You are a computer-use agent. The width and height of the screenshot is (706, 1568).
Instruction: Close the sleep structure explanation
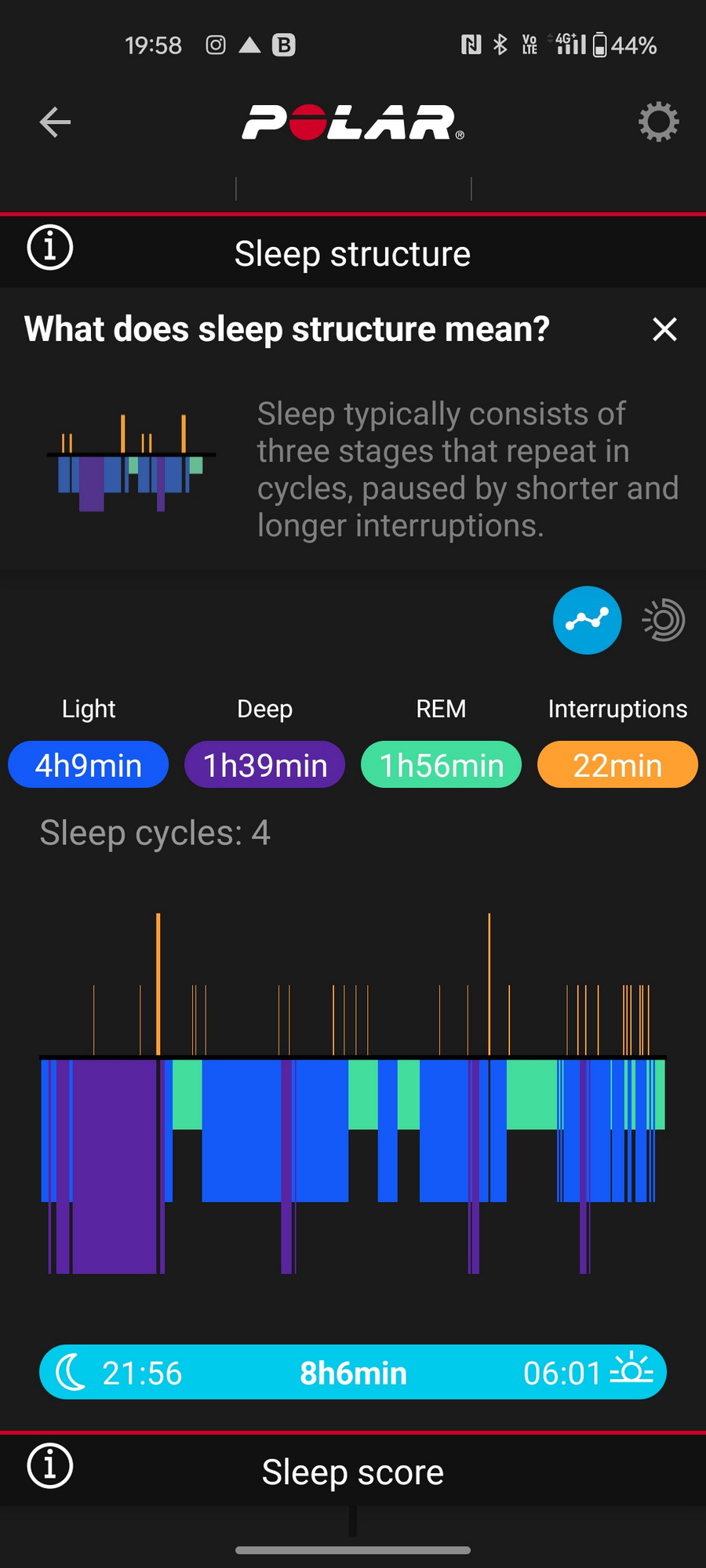[x=664, y=329]
